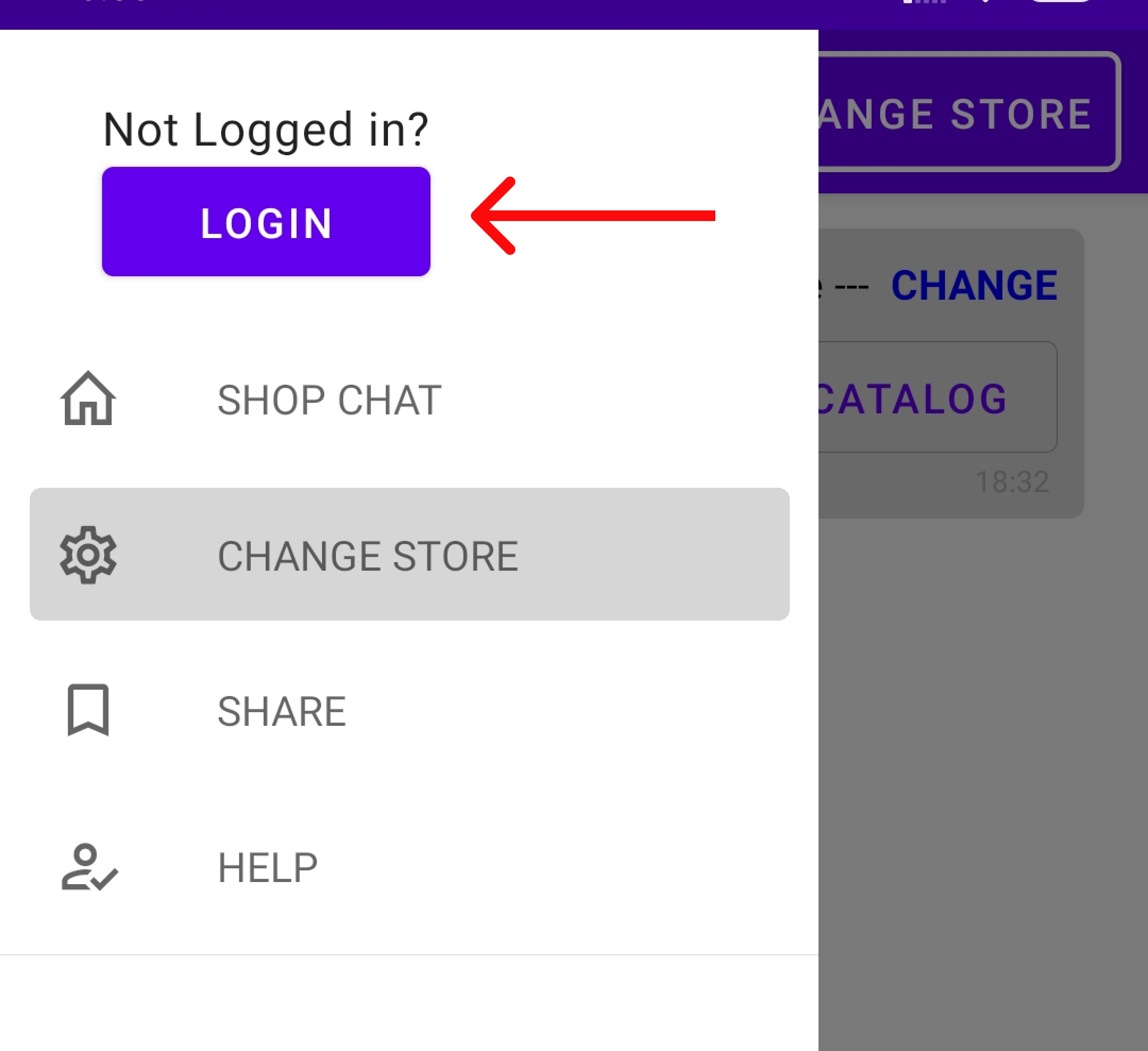This screenshot has height=1051, width=1148.
Task: Open SHOP CHAT from the drawer
Action: click(328, 400)
